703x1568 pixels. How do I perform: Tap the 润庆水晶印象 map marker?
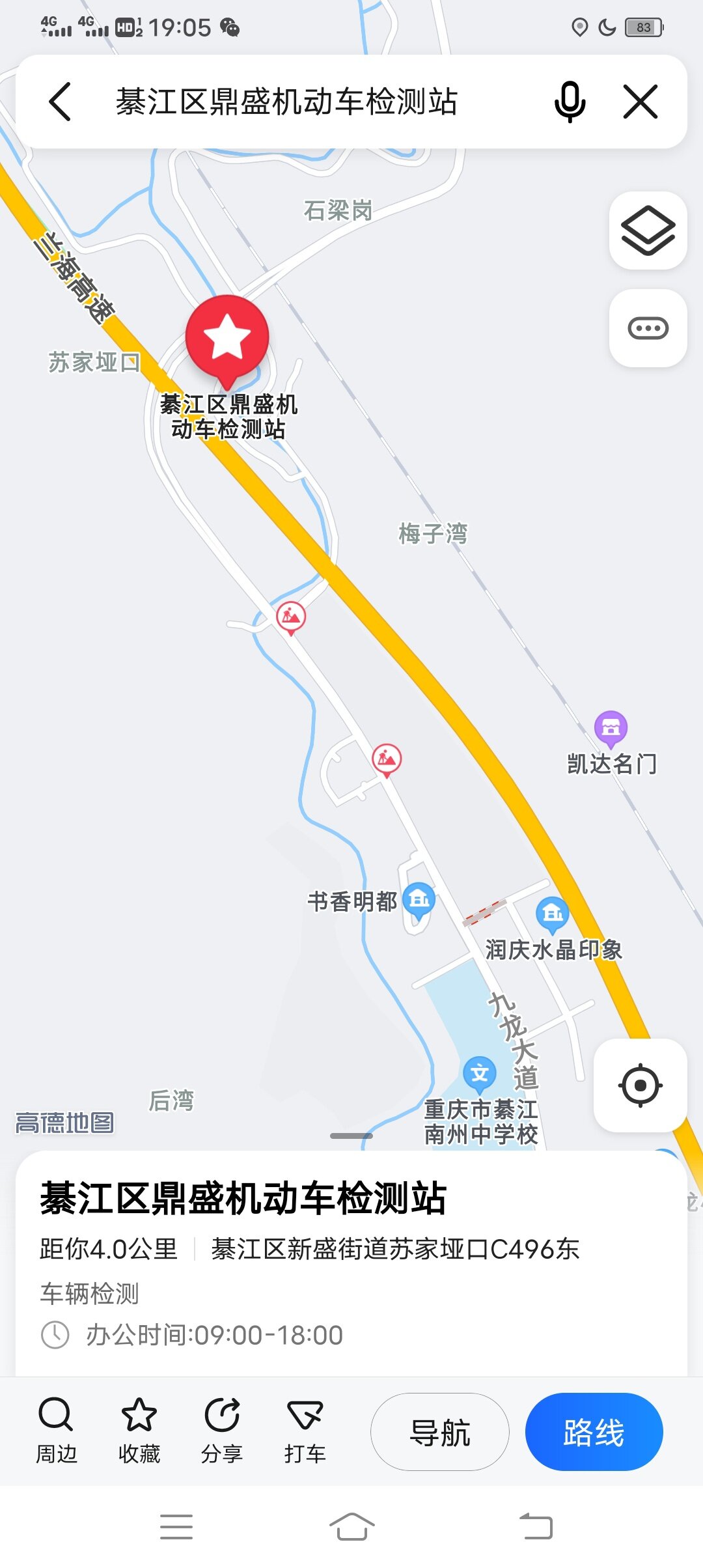[553, 914]
